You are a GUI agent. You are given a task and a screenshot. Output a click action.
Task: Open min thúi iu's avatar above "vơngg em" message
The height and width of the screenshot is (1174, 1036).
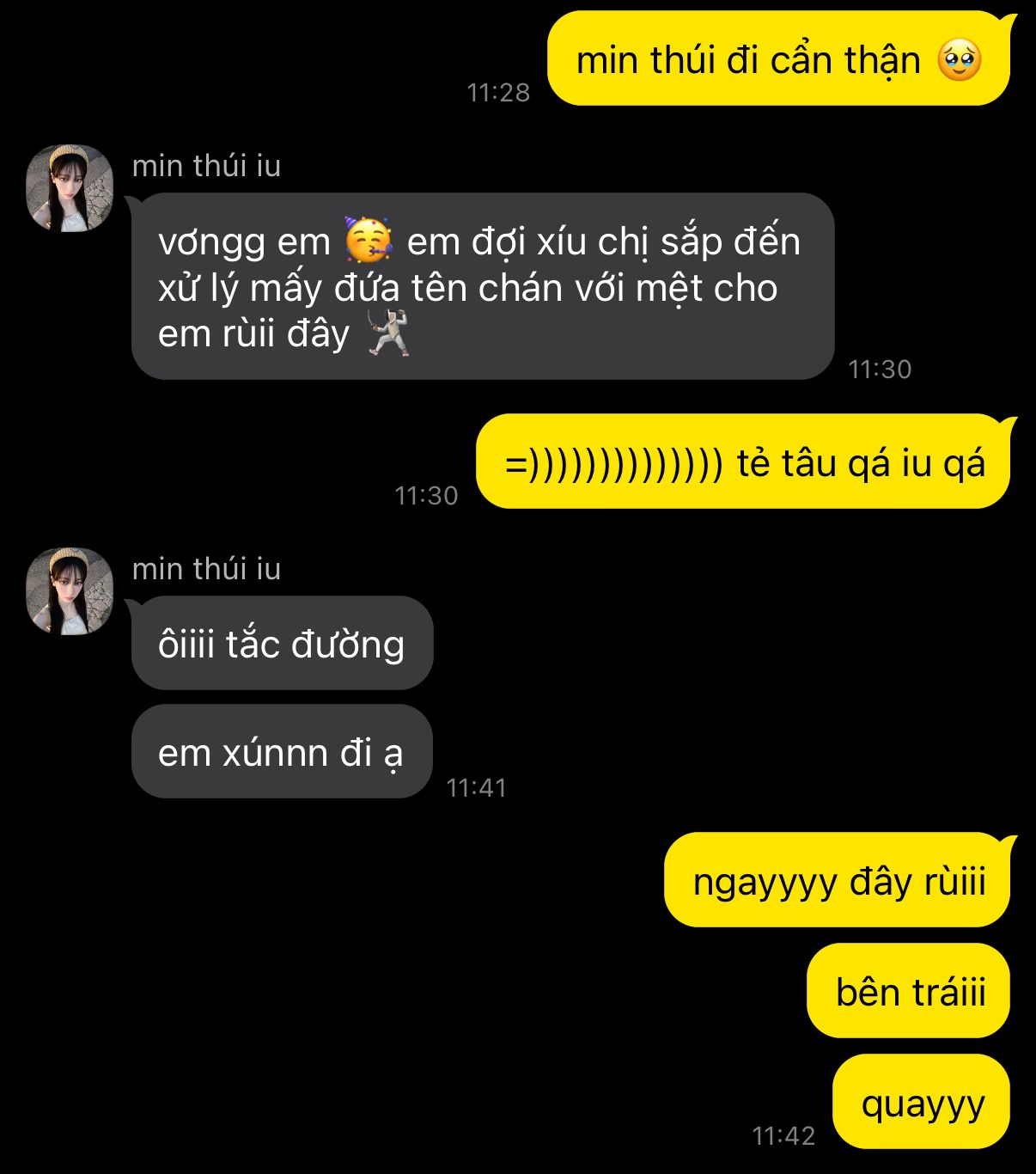coord(70,188)
